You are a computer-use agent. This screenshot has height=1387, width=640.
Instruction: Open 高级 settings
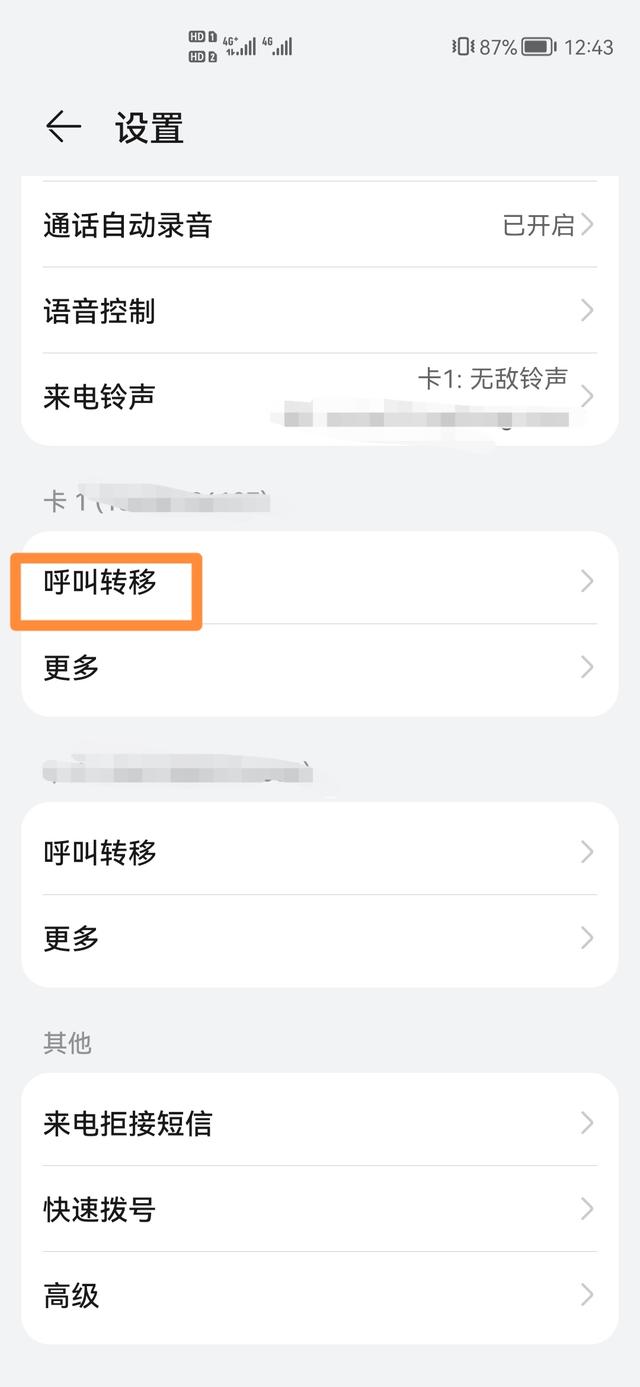pos(320,1295)
